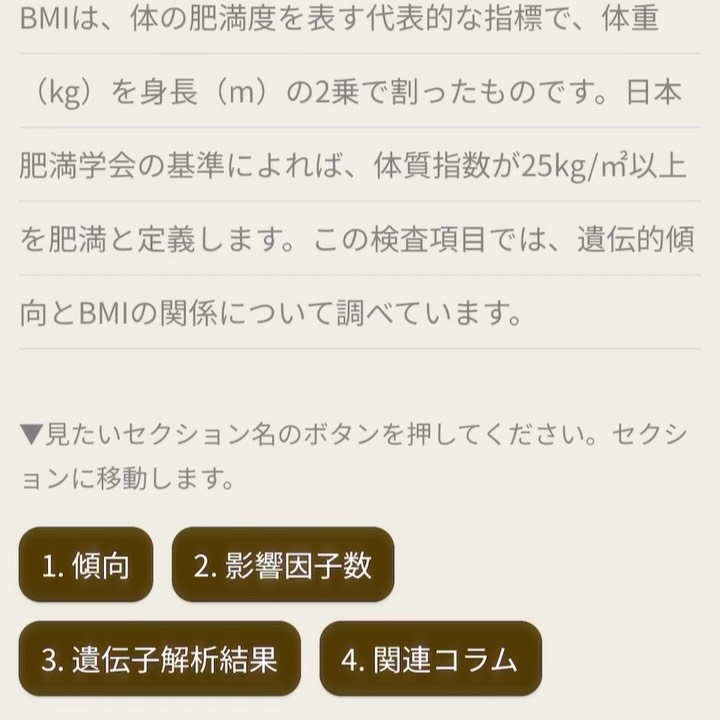The height and width of the screenshot is (720, 720).
Task: Tap the 2. 影響因子数 button
Action: coord(283,565)
